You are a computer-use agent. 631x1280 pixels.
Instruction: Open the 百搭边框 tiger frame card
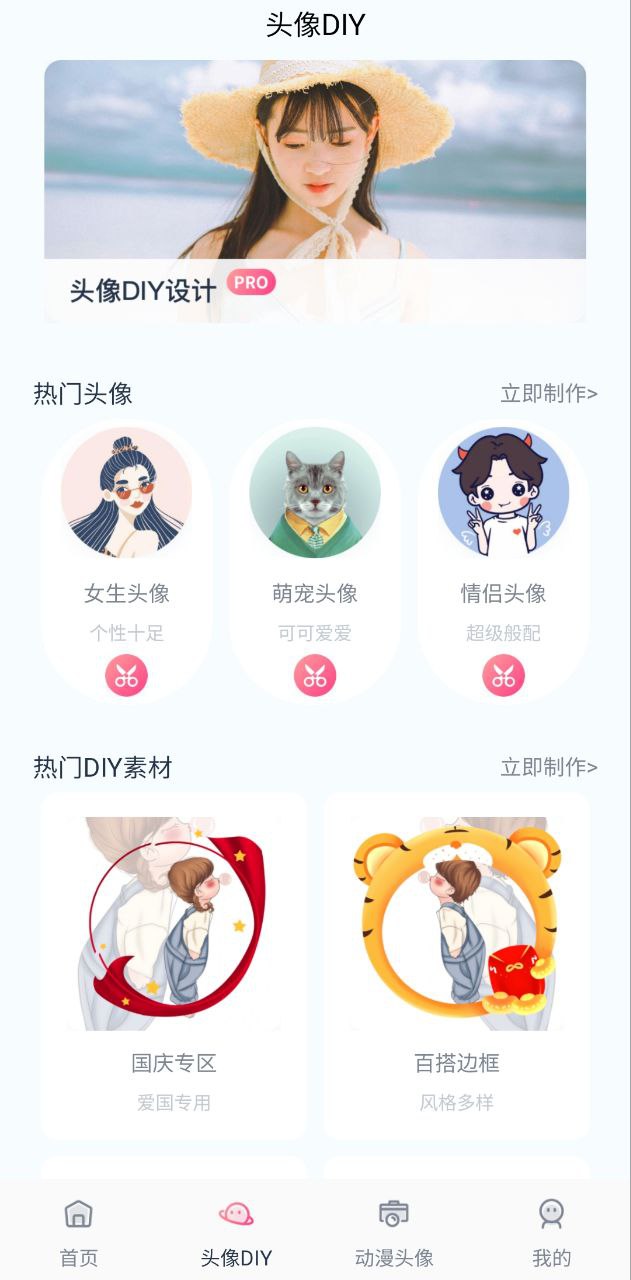coord(457,965)
